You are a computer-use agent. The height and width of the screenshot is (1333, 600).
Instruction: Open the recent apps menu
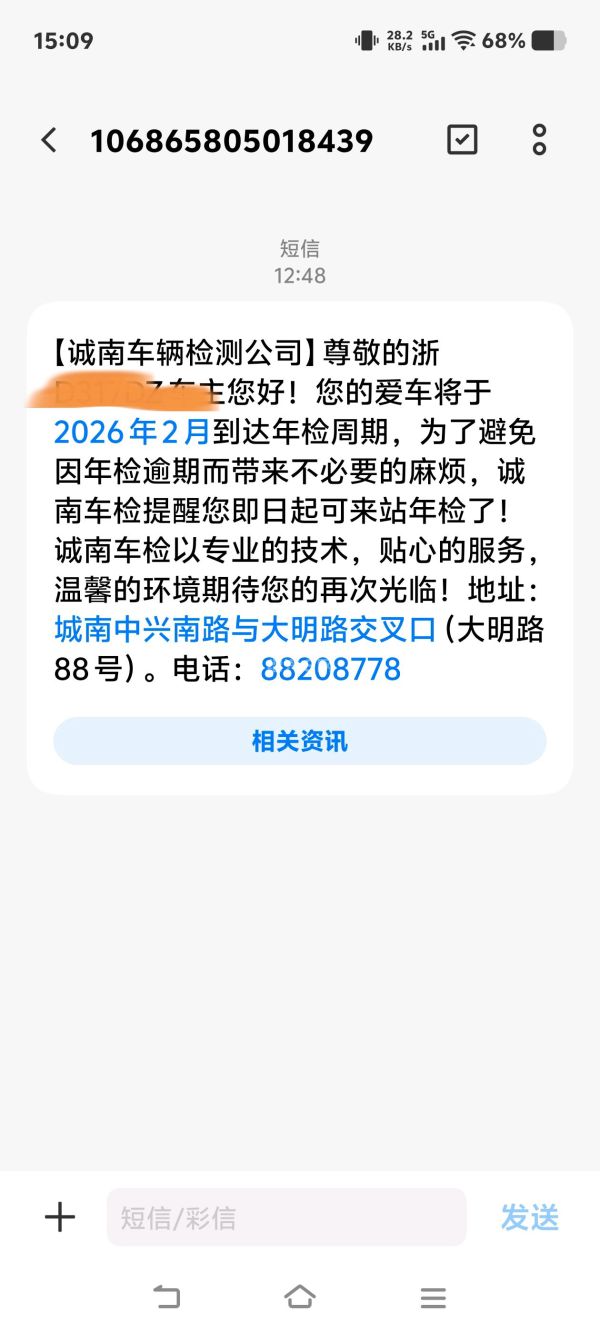pos(433,1297)
